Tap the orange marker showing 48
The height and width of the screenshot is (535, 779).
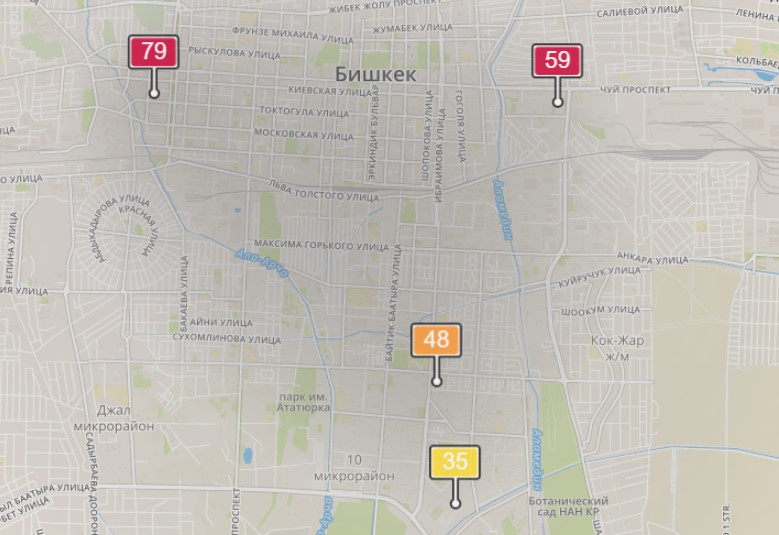pos(436,340)
